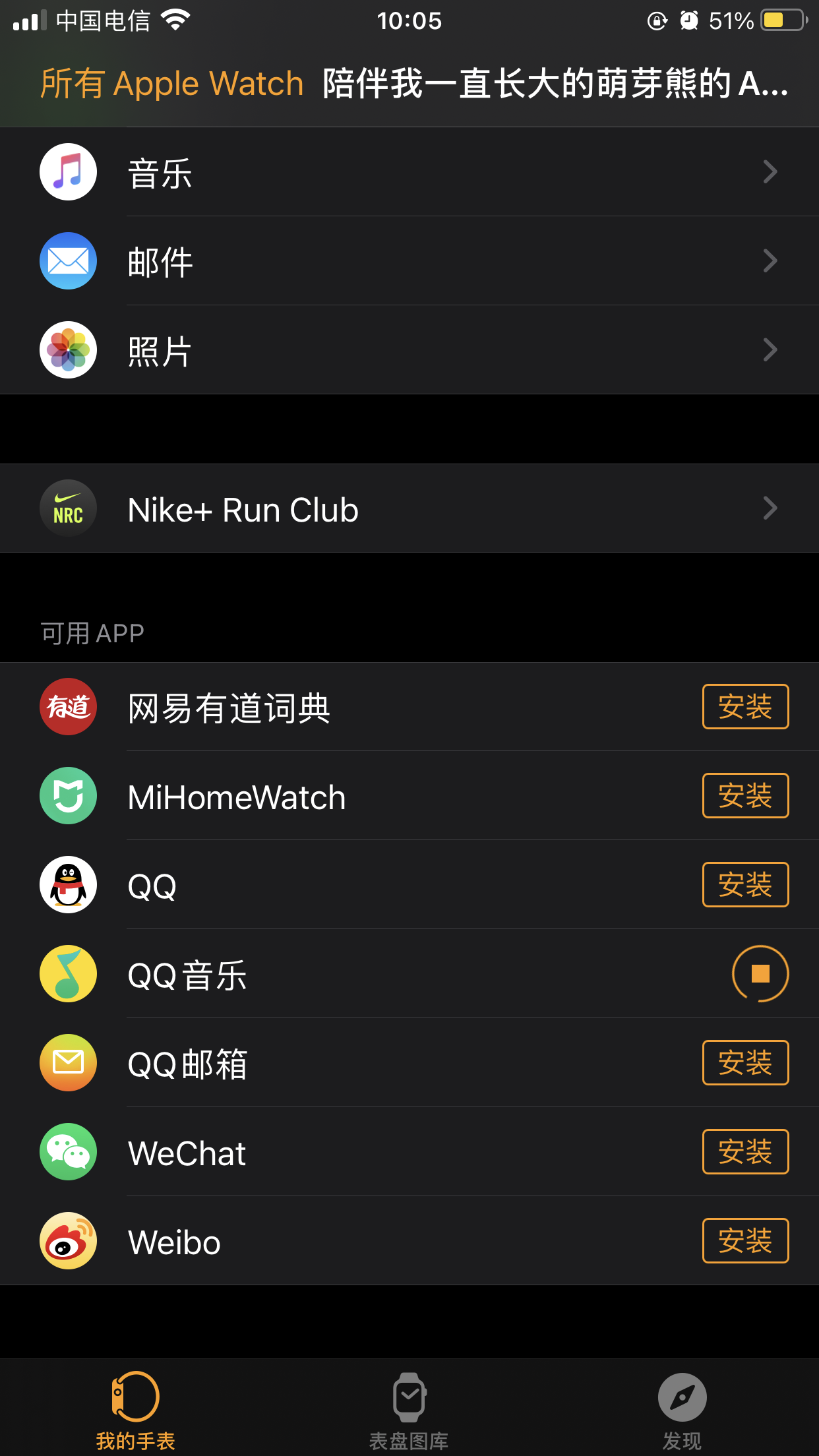
Task: Tap 安装 next to QQ
Action: [745, 885]
